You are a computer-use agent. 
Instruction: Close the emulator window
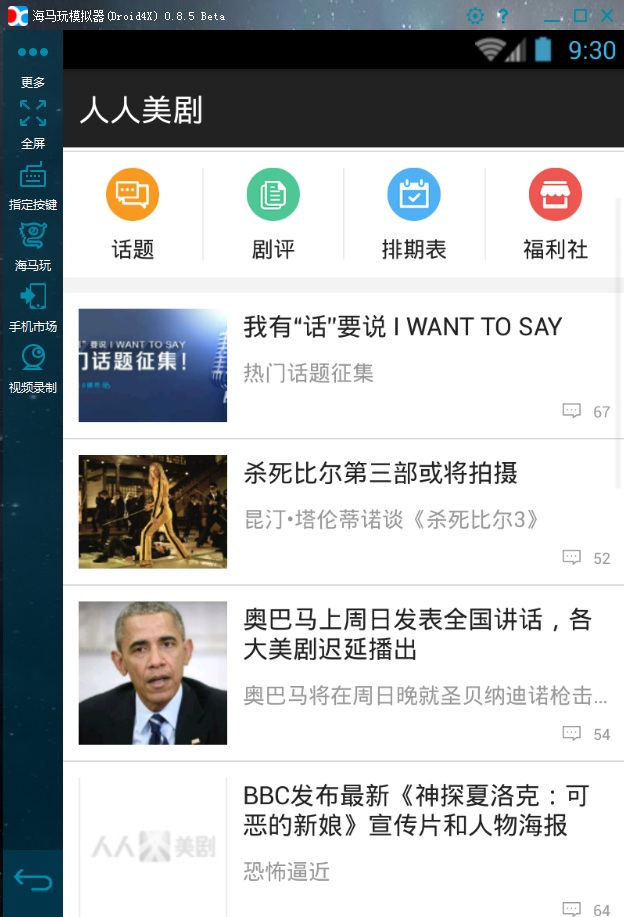[x=607, y=15]
